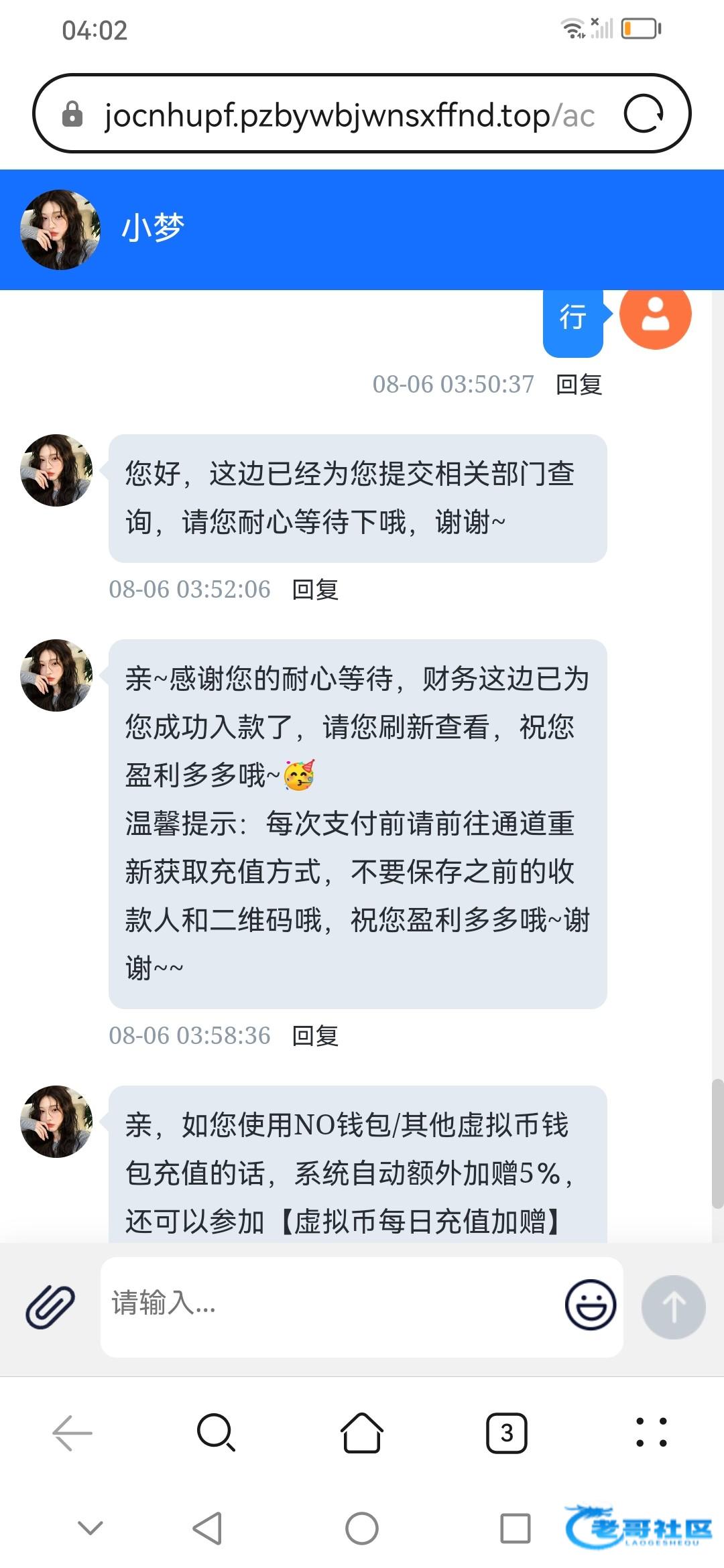Open the browser search icon

pos(216,1433)
